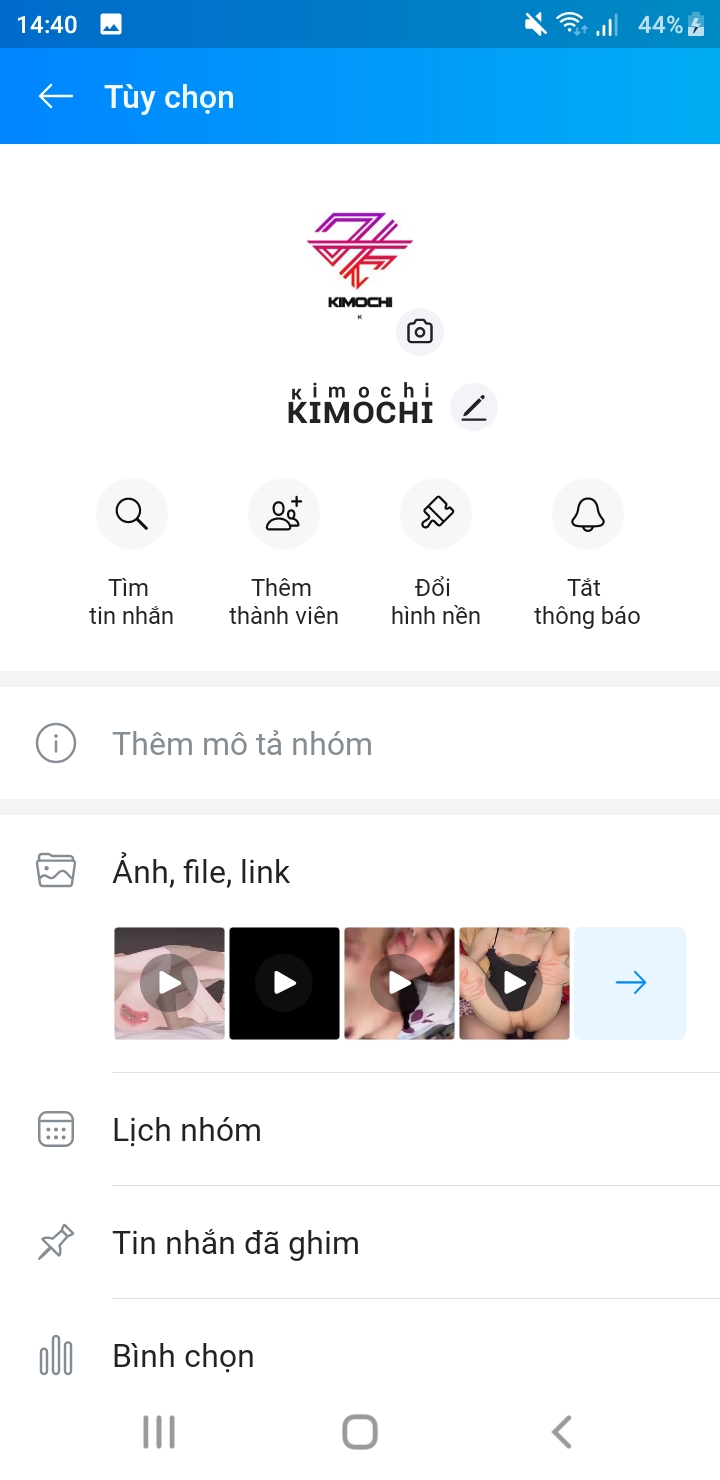The image size is (720, 1480).
Task: Open Tìm tin nhắn search
Action: point(131,515)
